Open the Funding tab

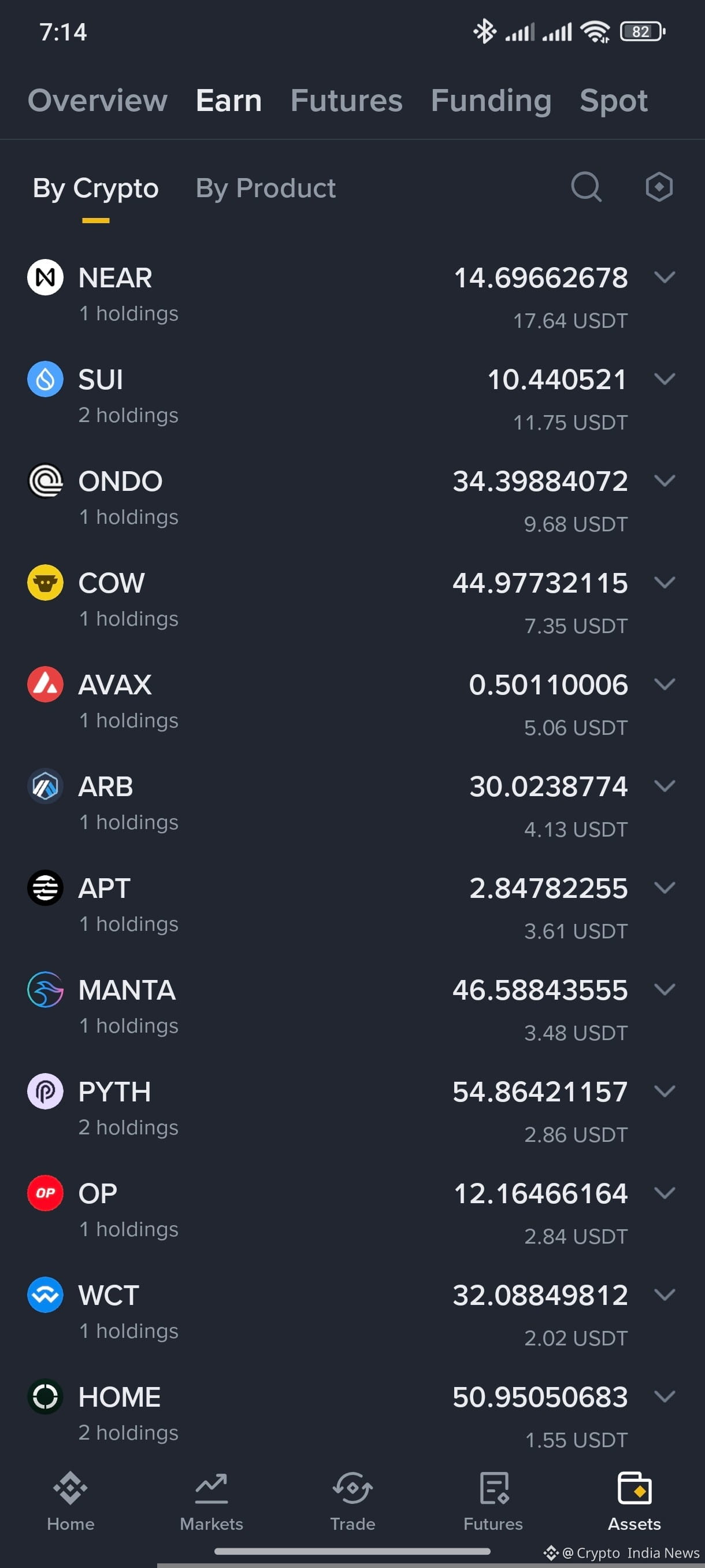pos(491,101)
